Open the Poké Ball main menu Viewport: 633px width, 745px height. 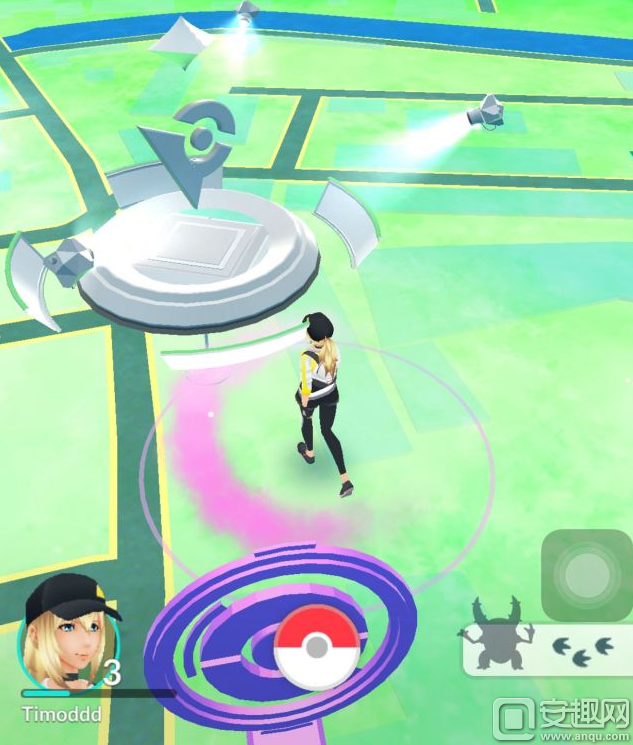pyautogui.click(x=316, y=649)
